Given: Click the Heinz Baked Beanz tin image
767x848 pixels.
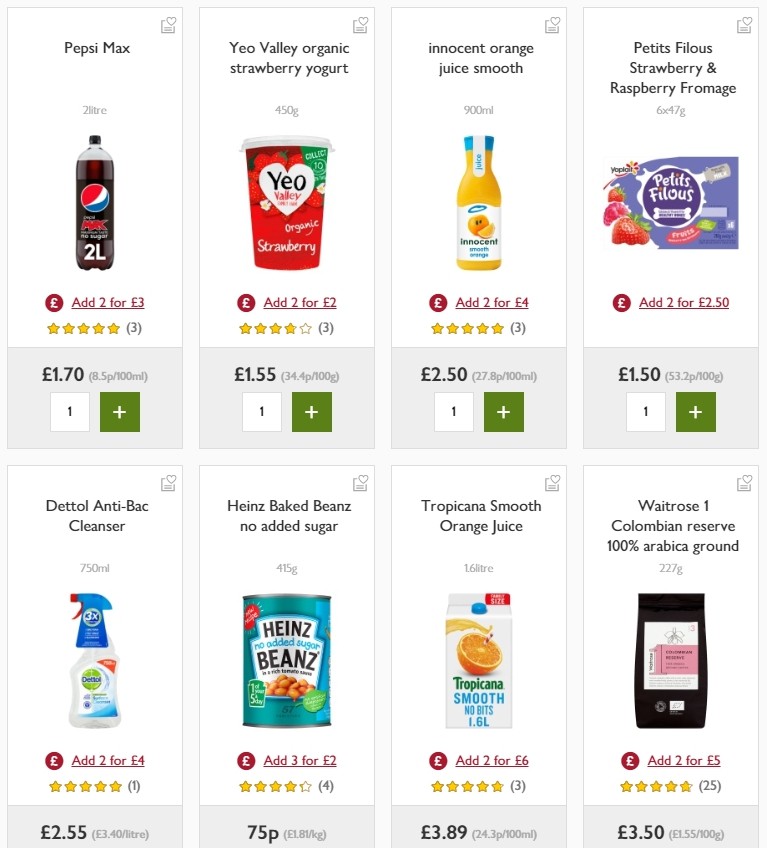Looking at the screenshot, I should click(x=287, y=658).
